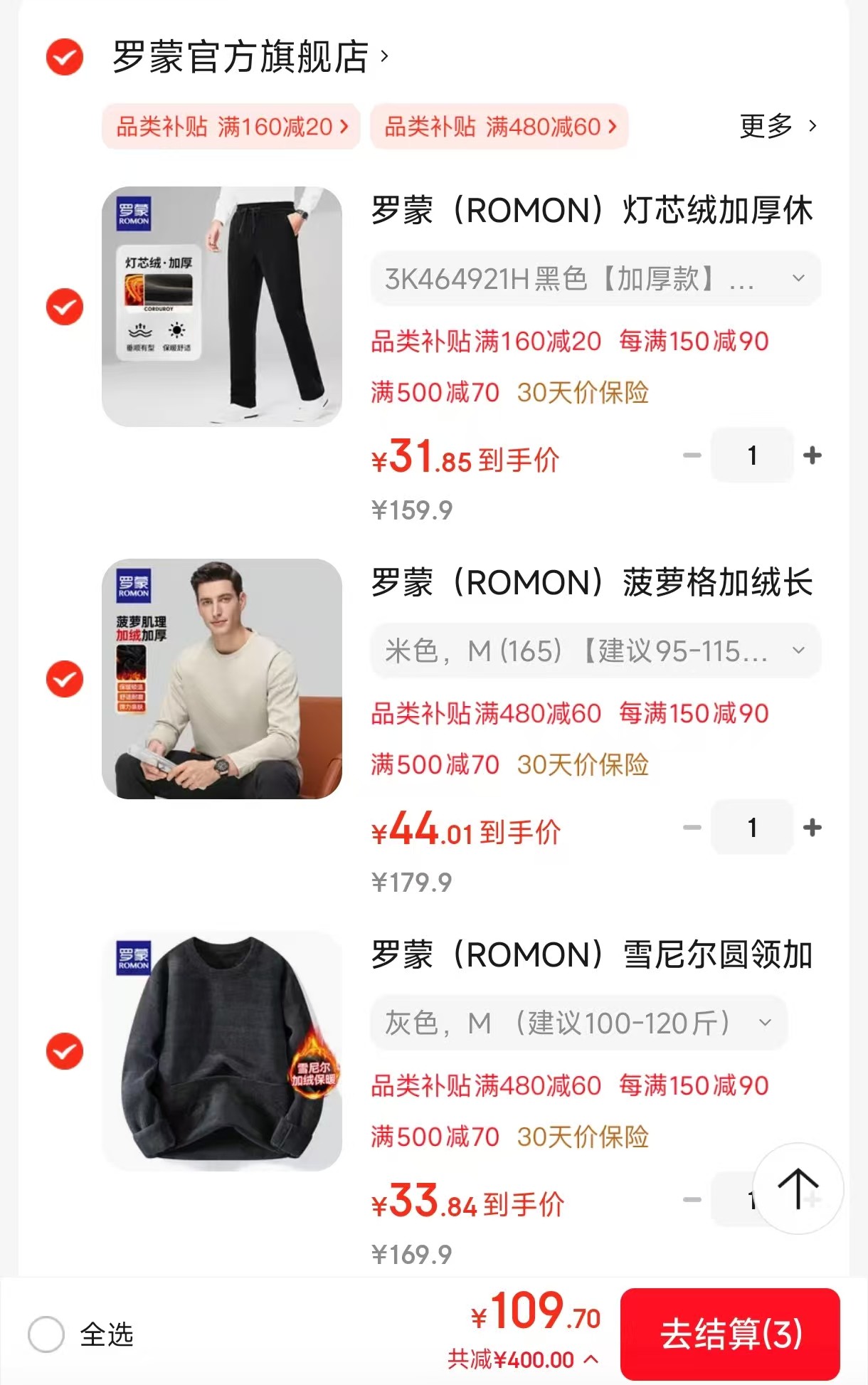View 更多 store promotions
Screen dimensions: 868x1385
778,126
